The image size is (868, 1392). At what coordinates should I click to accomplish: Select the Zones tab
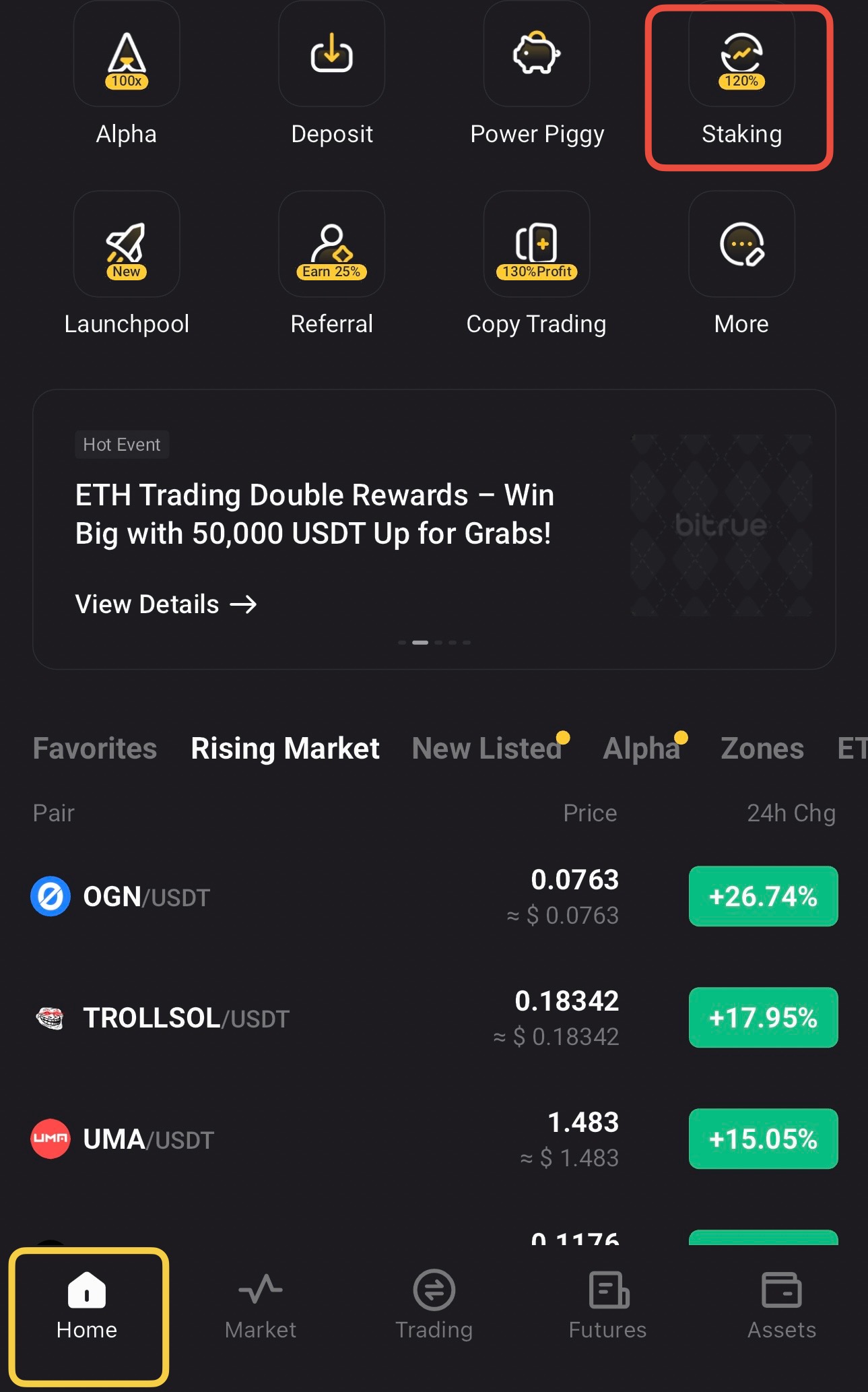762,749
